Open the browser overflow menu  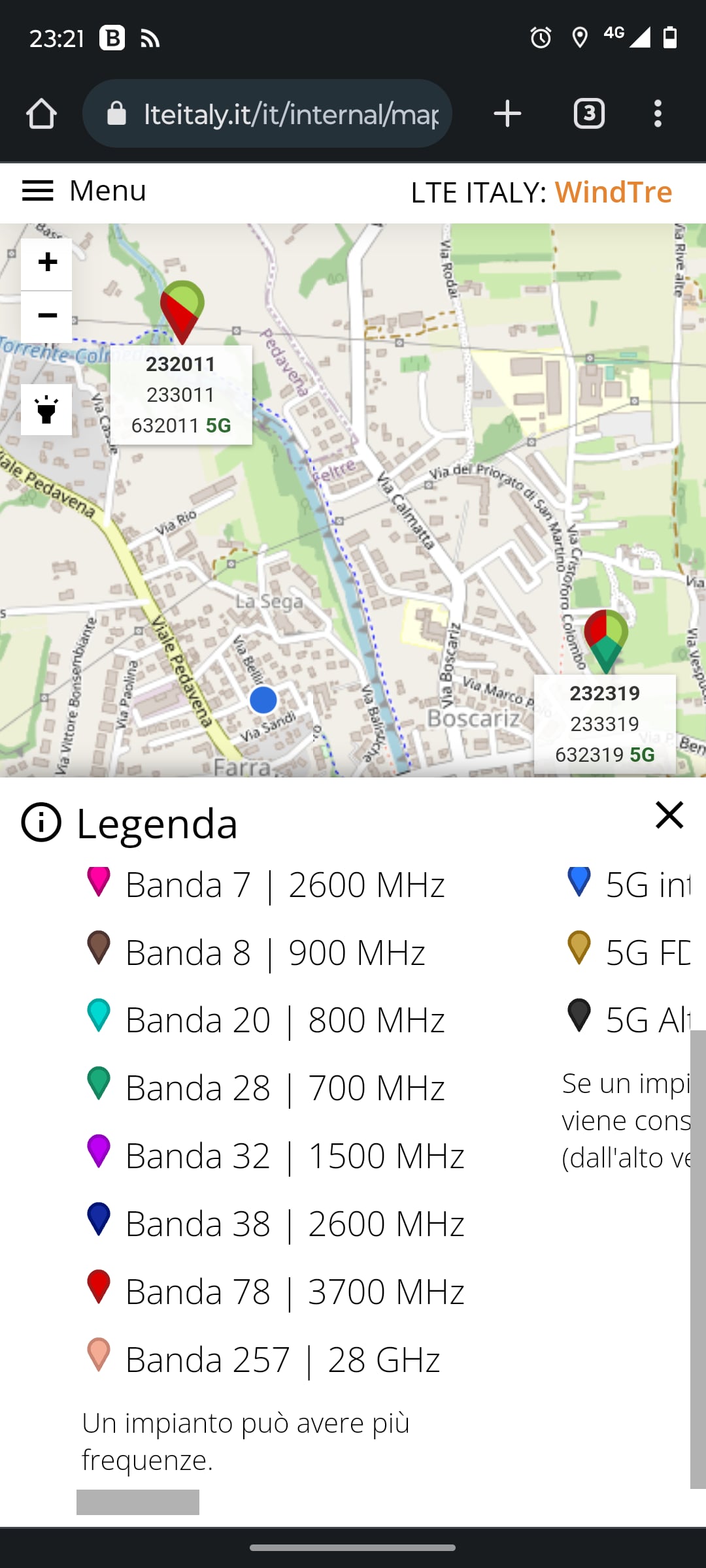pyautogui.click(x=658, y=114)
